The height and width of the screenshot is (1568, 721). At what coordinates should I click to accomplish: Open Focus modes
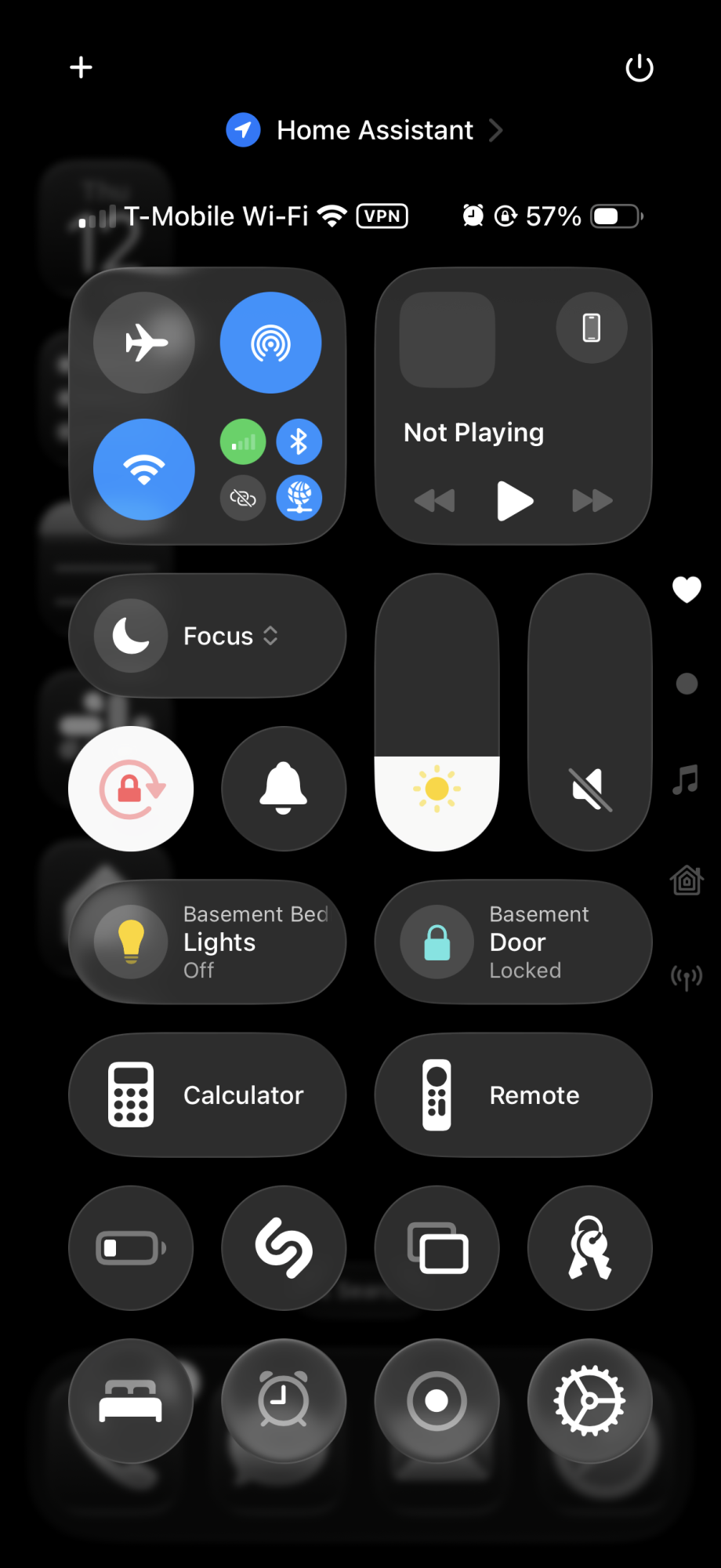pyautogui.click(x=208, y=636)
